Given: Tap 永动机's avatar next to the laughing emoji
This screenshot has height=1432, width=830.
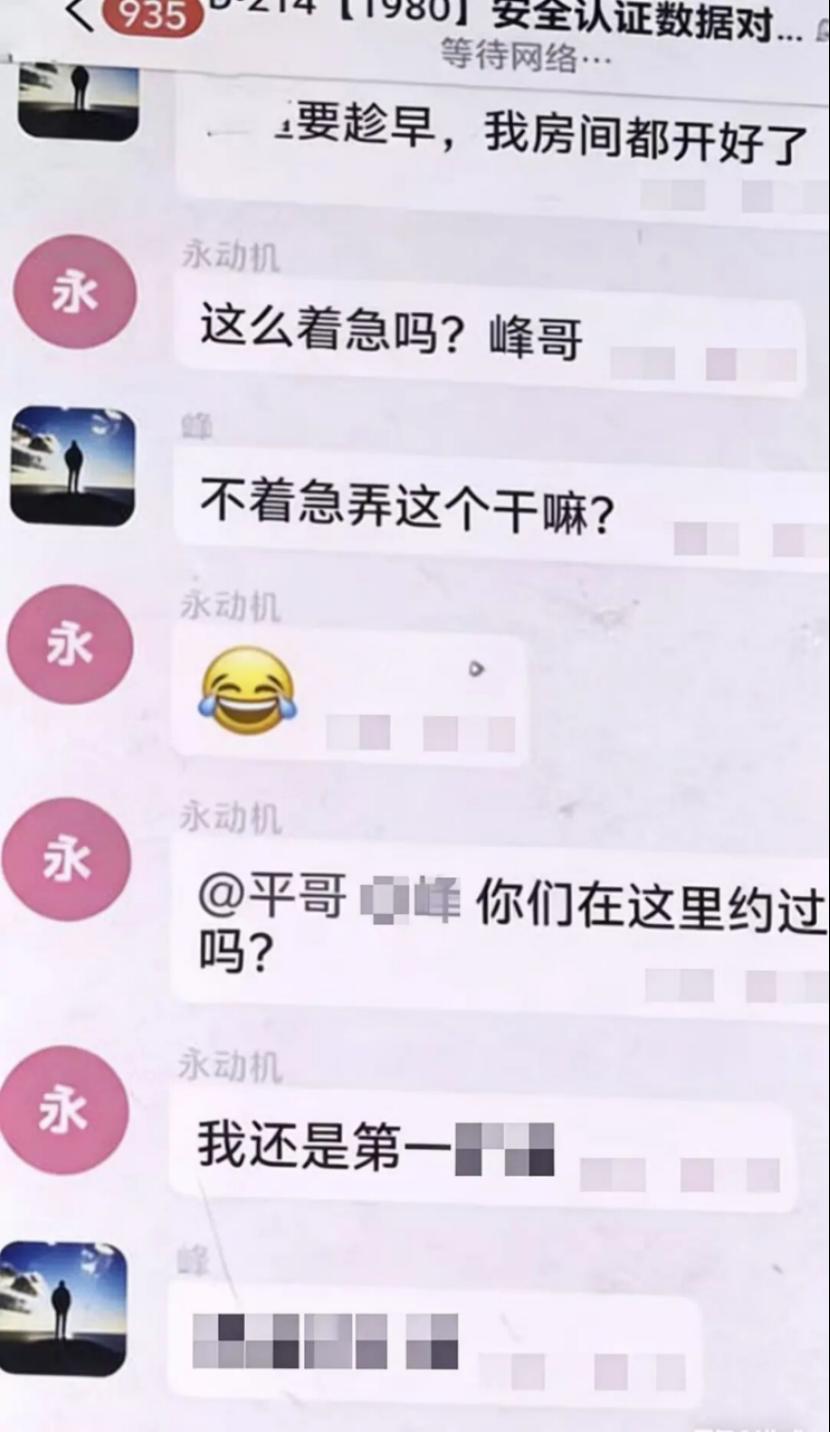Looking at the screenshot, I should 70,644.
